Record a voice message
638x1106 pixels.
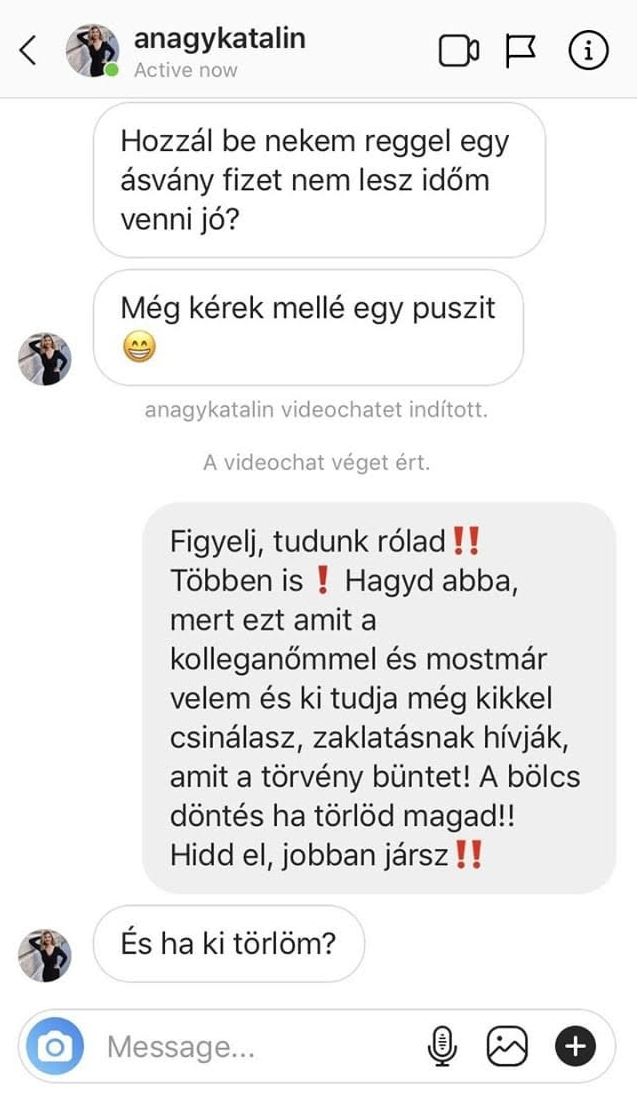point(441,1047)
